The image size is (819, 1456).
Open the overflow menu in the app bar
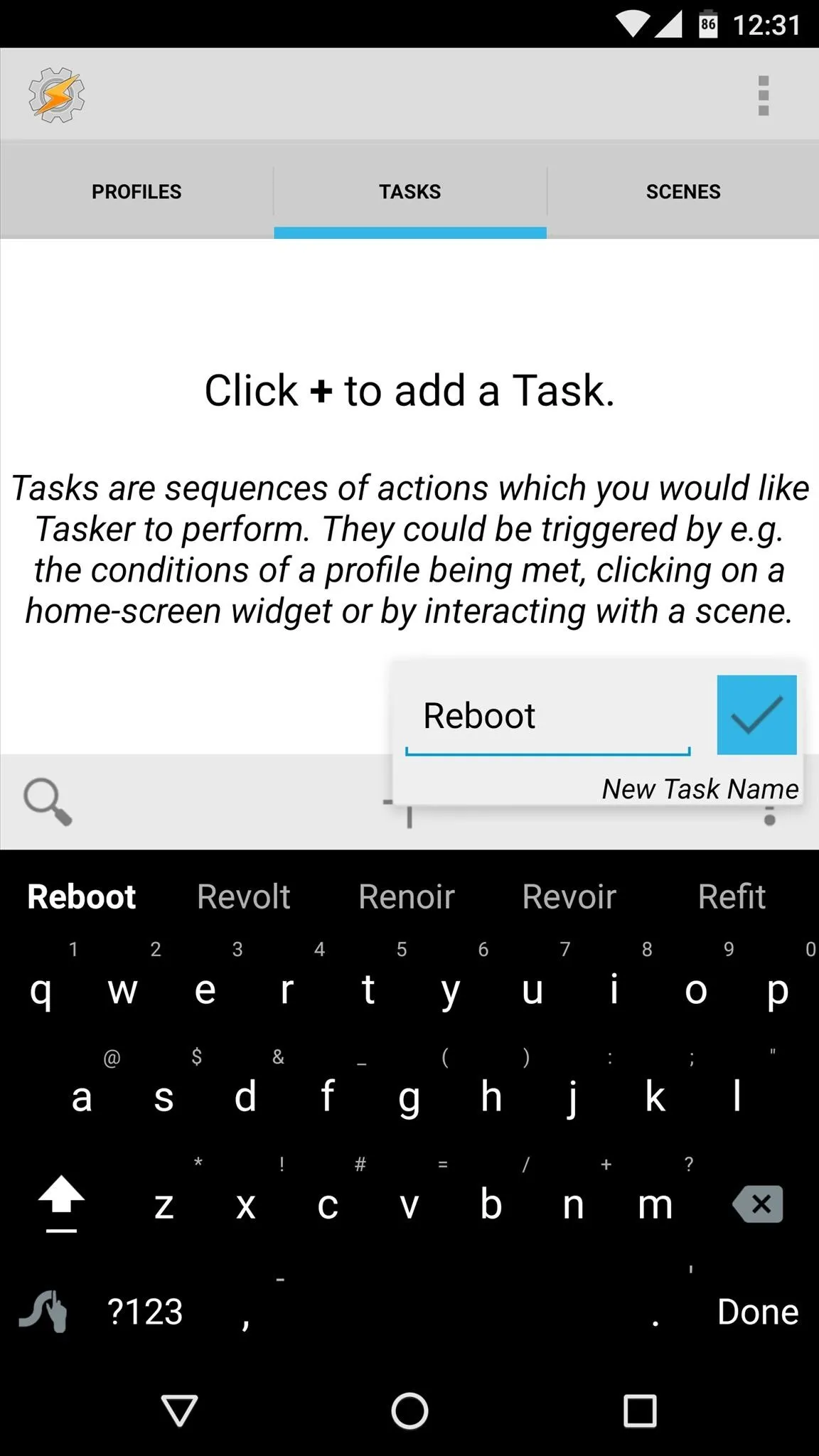[x=764, y=95]
